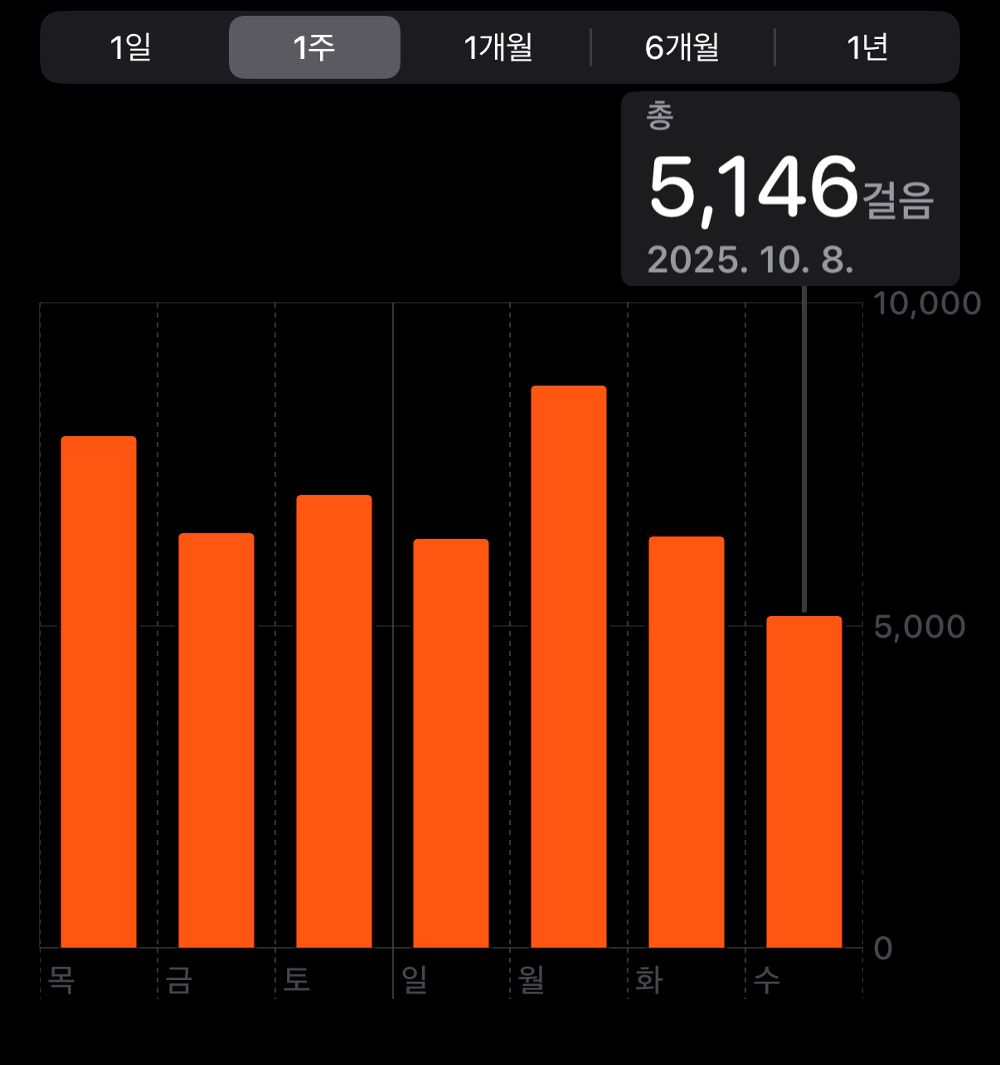1000x1065 pixels.
Task: Select the 일 bar
Action: pyautogui.click(x=451, y=743)
